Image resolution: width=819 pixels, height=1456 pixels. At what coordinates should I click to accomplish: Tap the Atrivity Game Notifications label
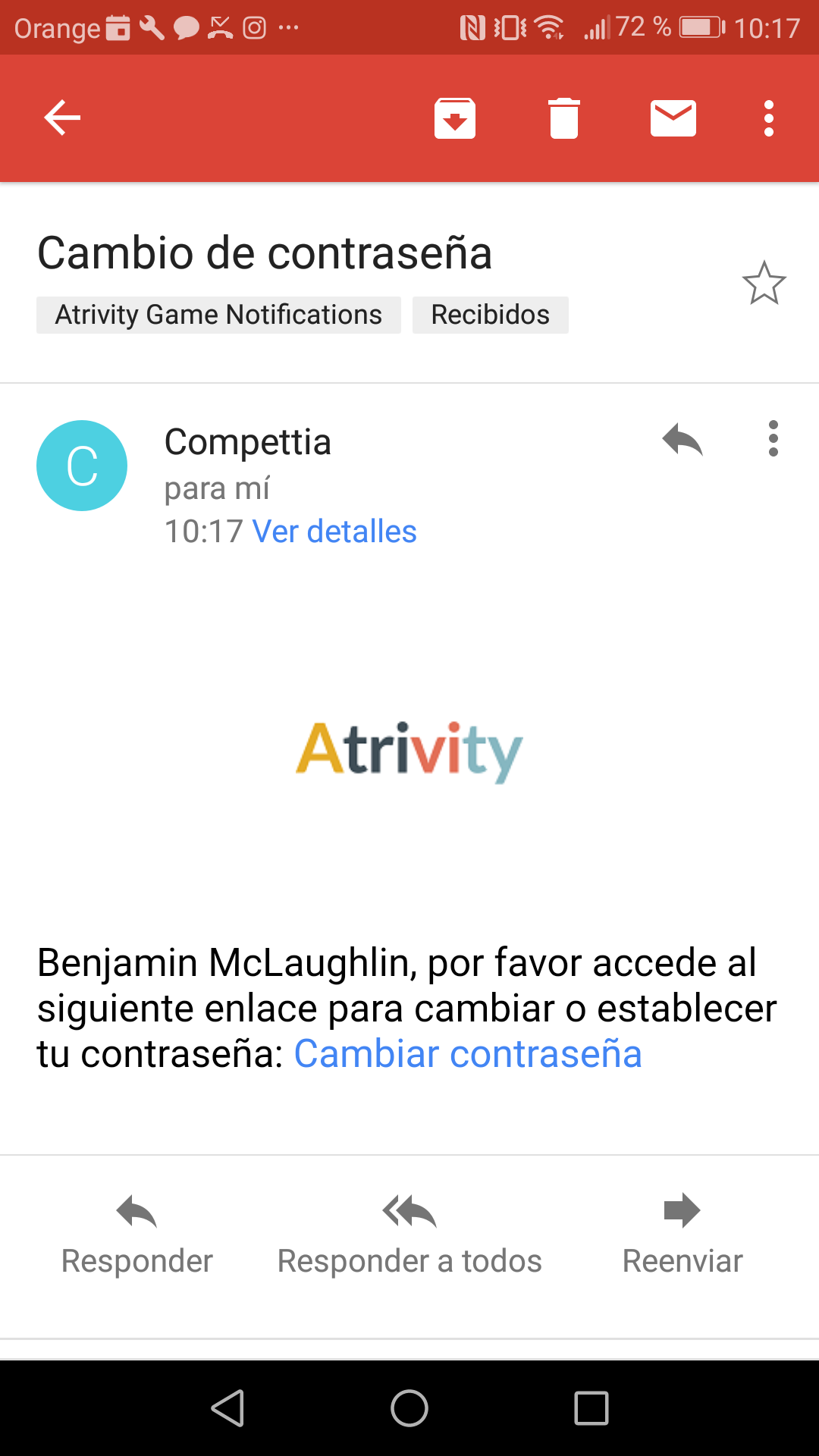coord(218,315)
